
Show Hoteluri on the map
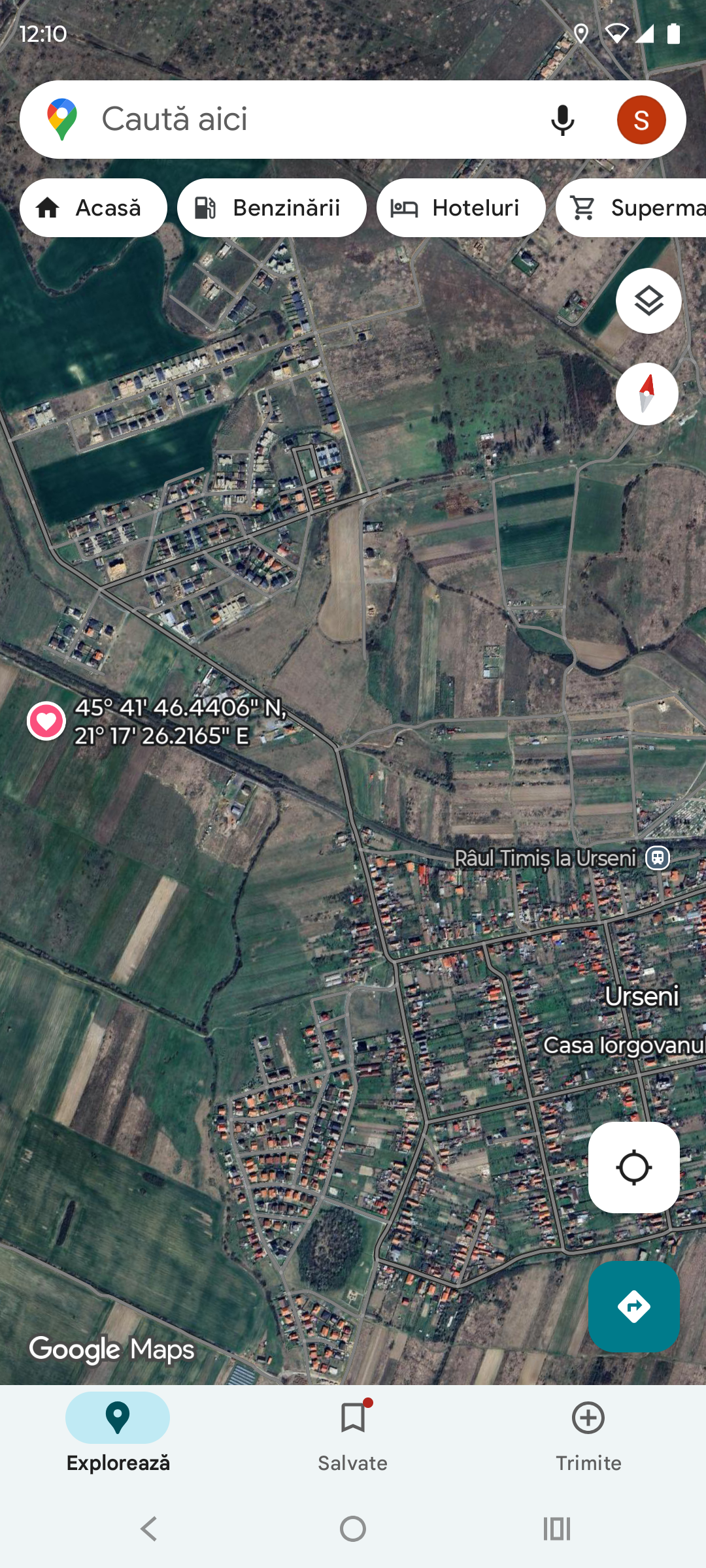coord(461,208)
